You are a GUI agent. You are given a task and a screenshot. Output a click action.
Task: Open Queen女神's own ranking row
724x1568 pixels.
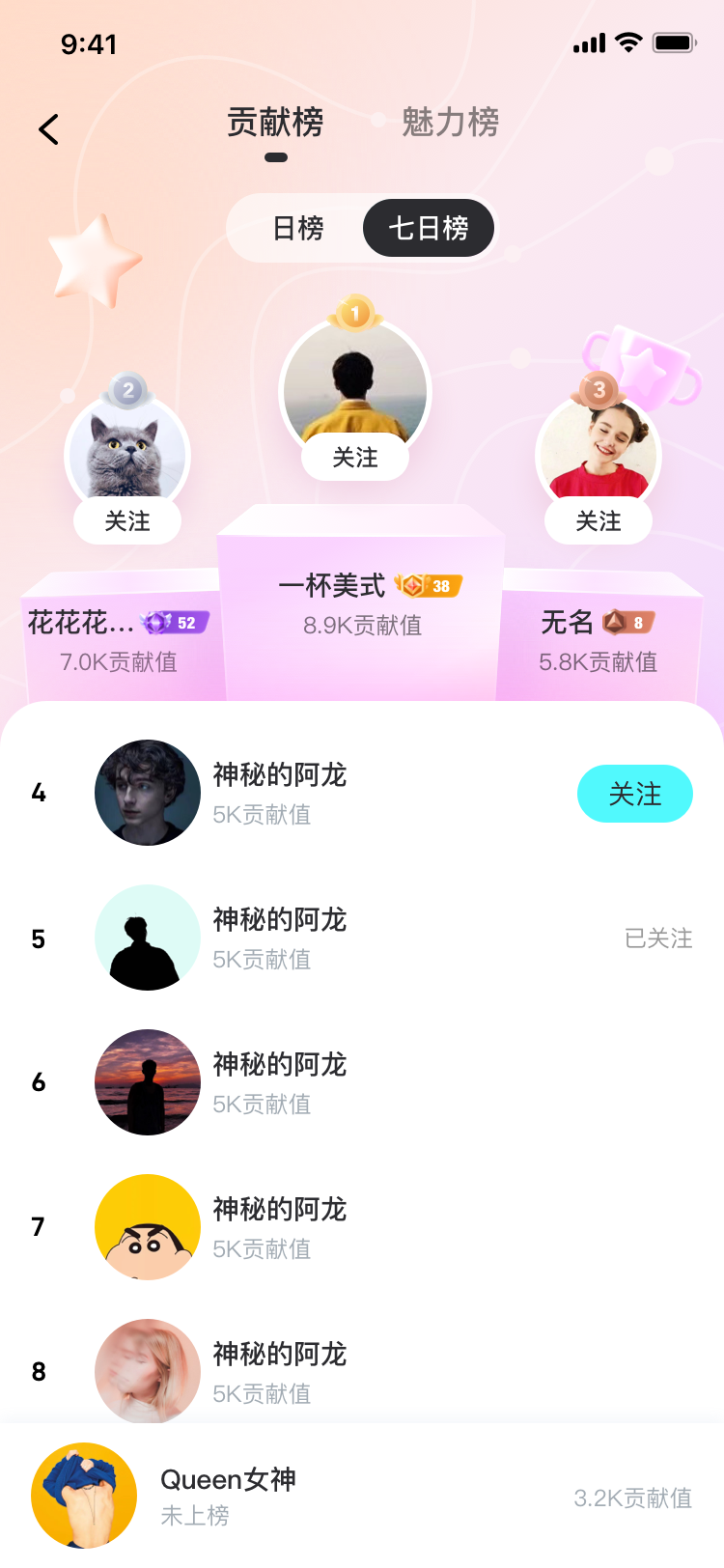pyautogui.click(x=362, y=1497)
